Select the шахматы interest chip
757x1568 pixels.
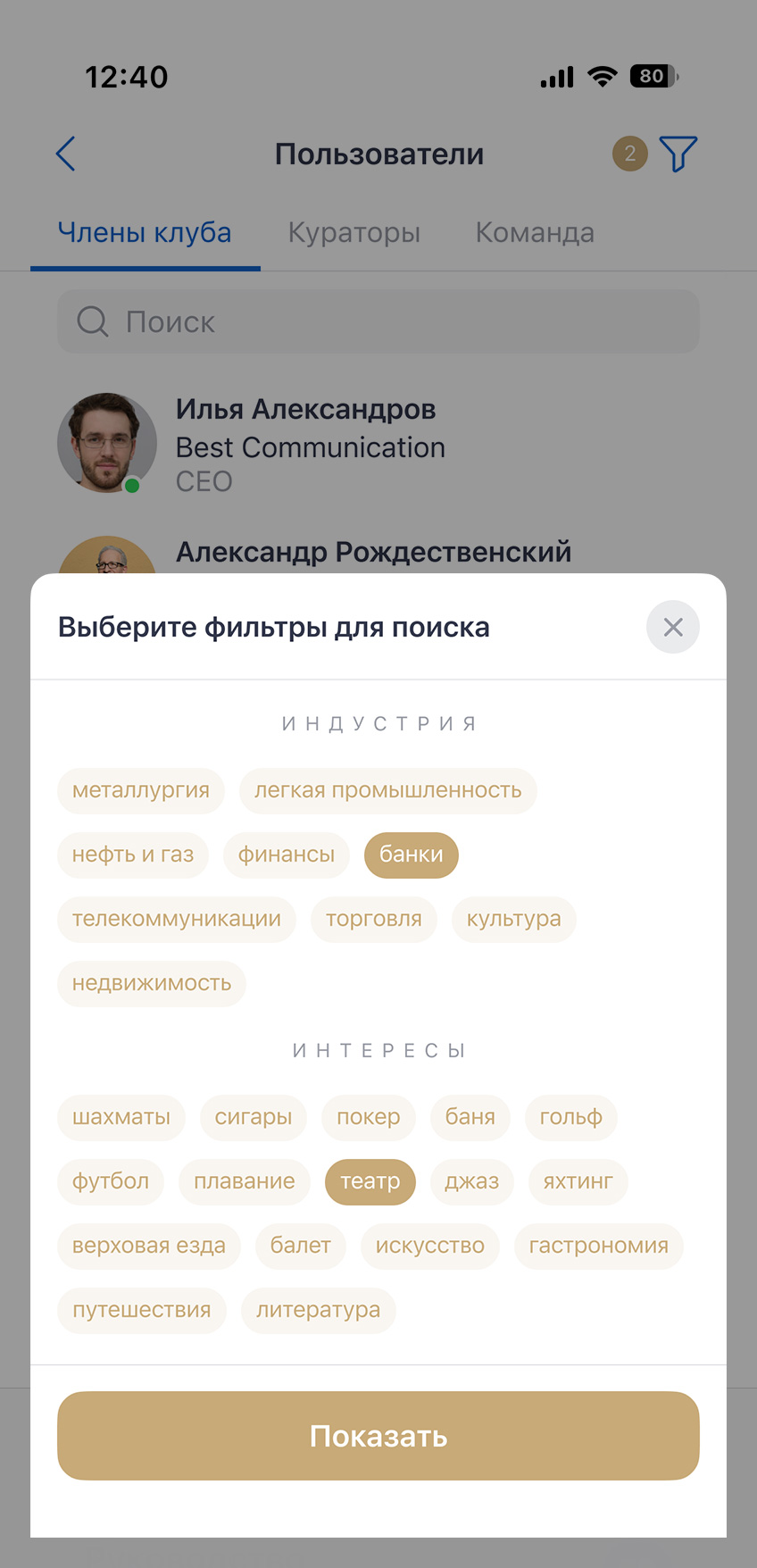pos(121,1117)
